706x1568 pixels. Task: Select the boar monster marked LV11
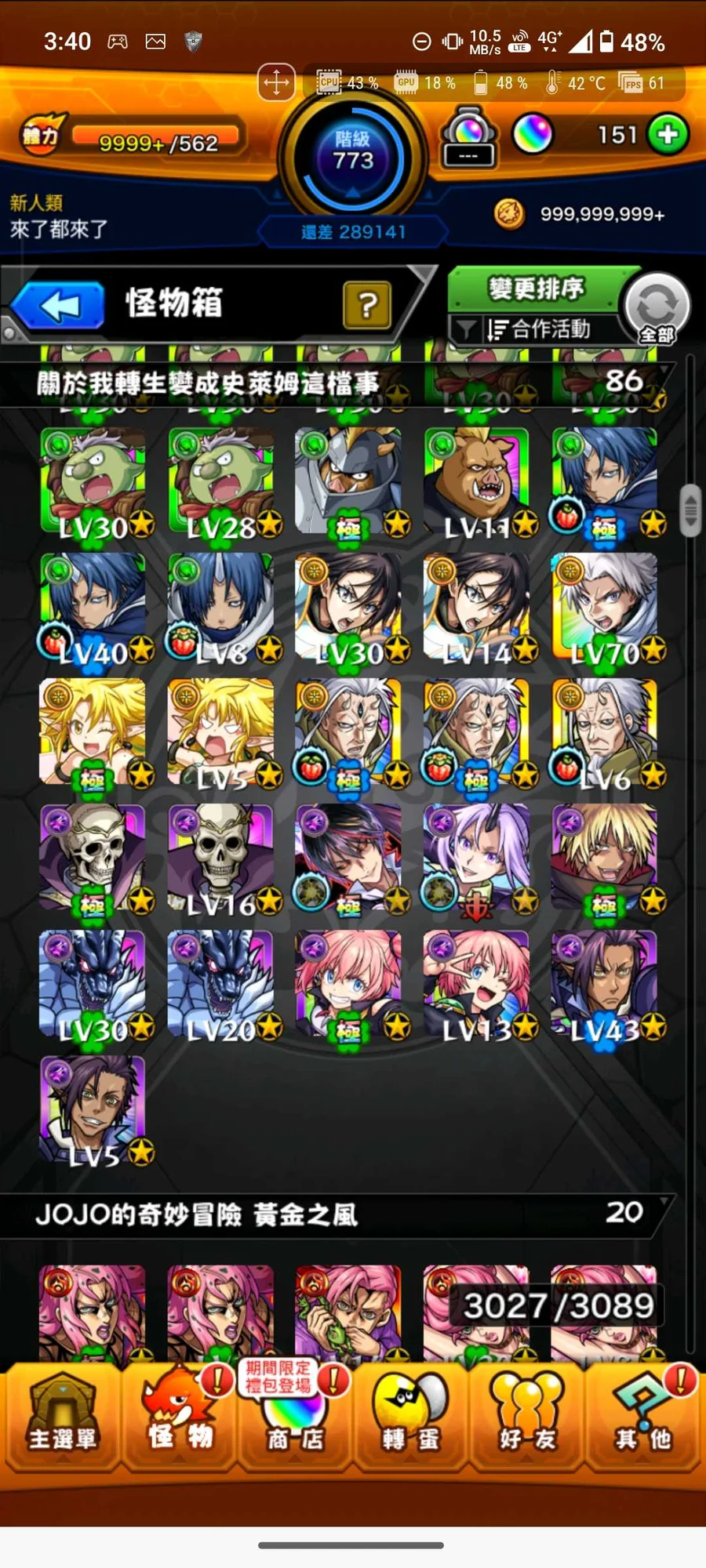(477, 481)
